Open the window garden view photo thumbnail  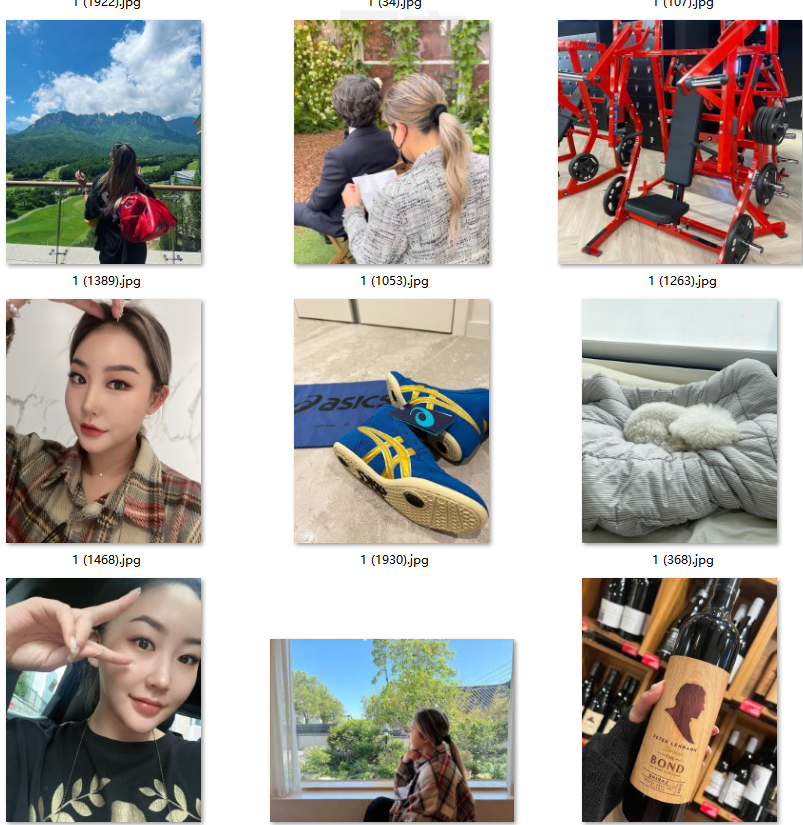pyautogui.click(x=391, y=730)
